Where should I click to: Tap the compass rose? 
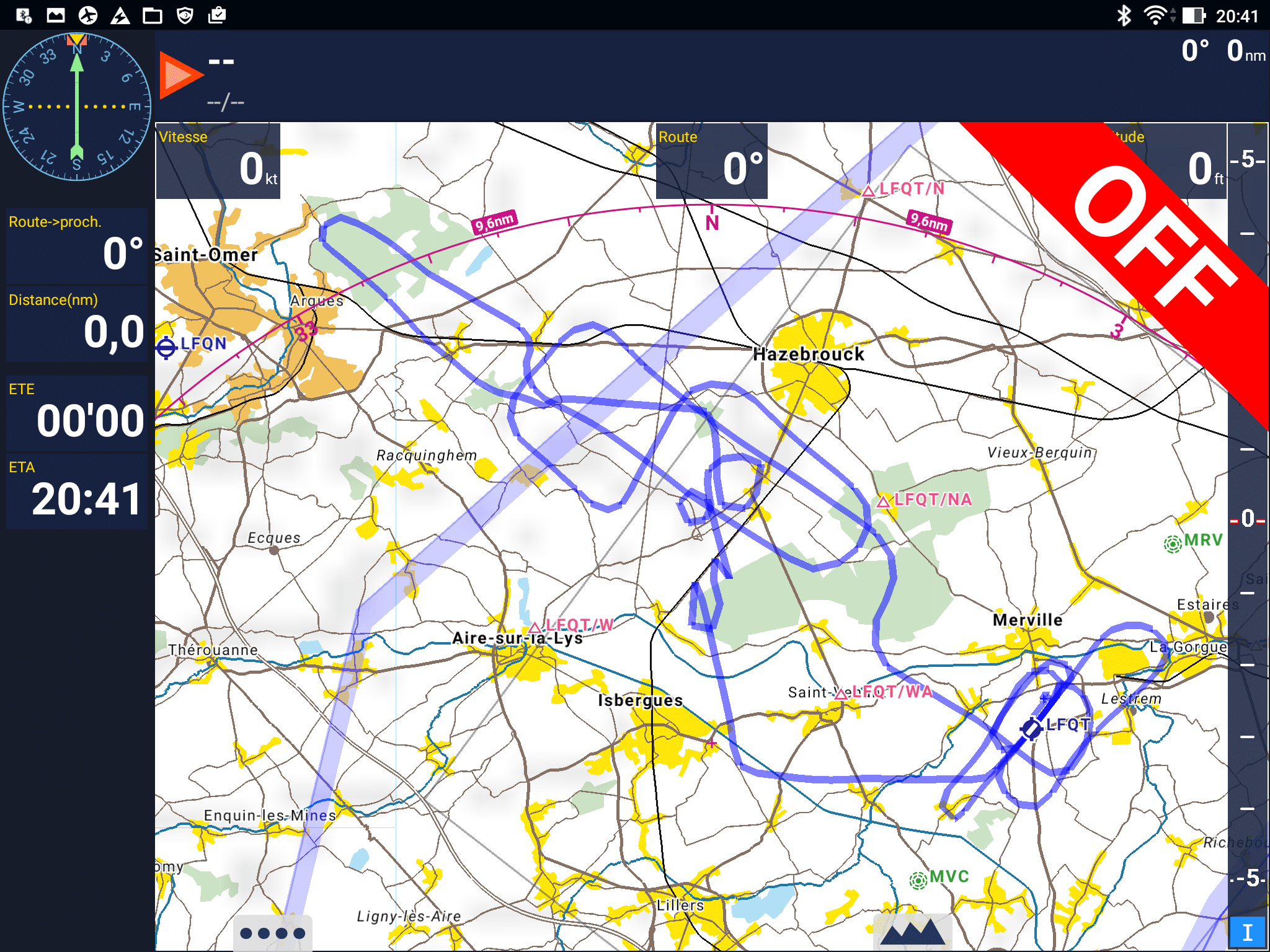click(77, 107)
